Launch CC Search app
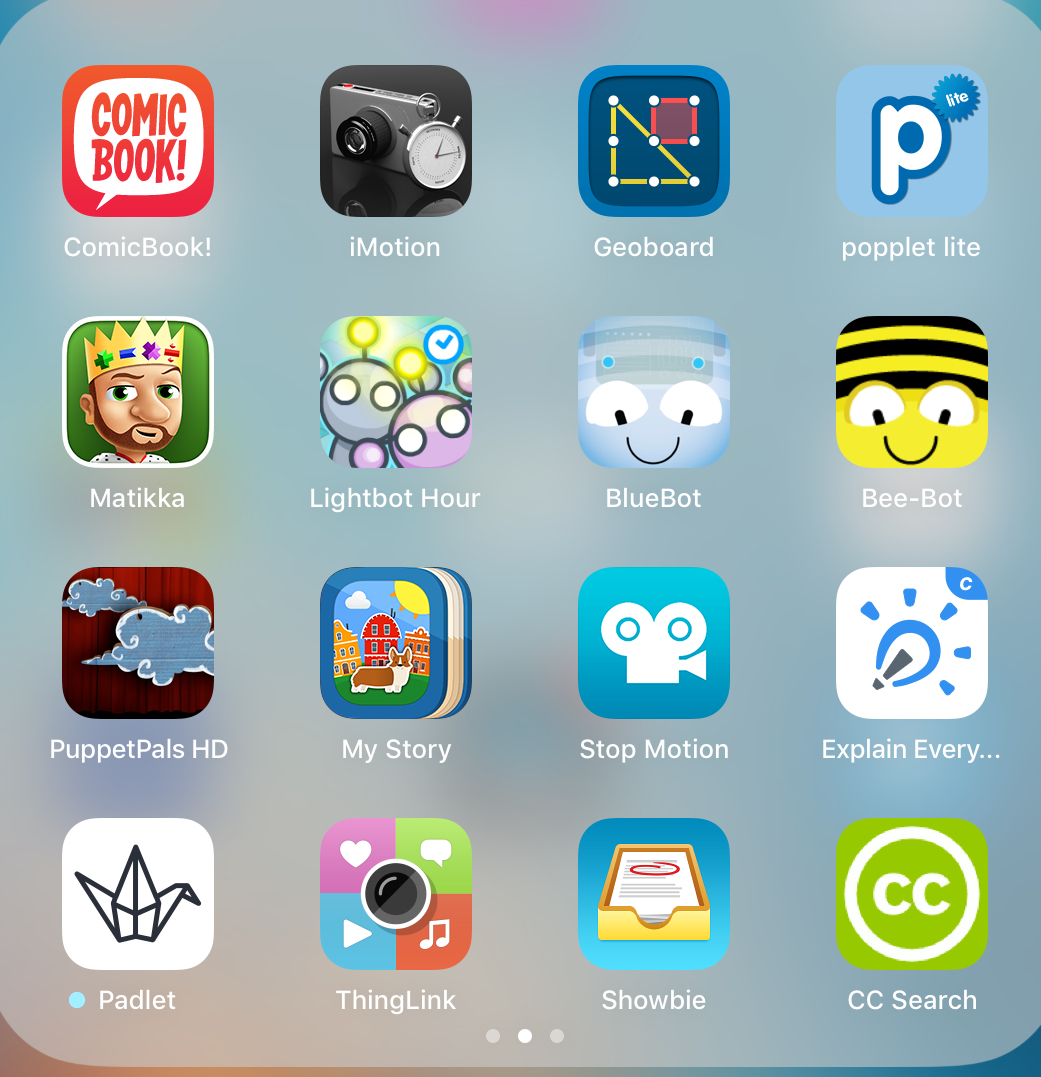The height and width of the screenshot is (1077, 1041). click(x=911, y=894)
